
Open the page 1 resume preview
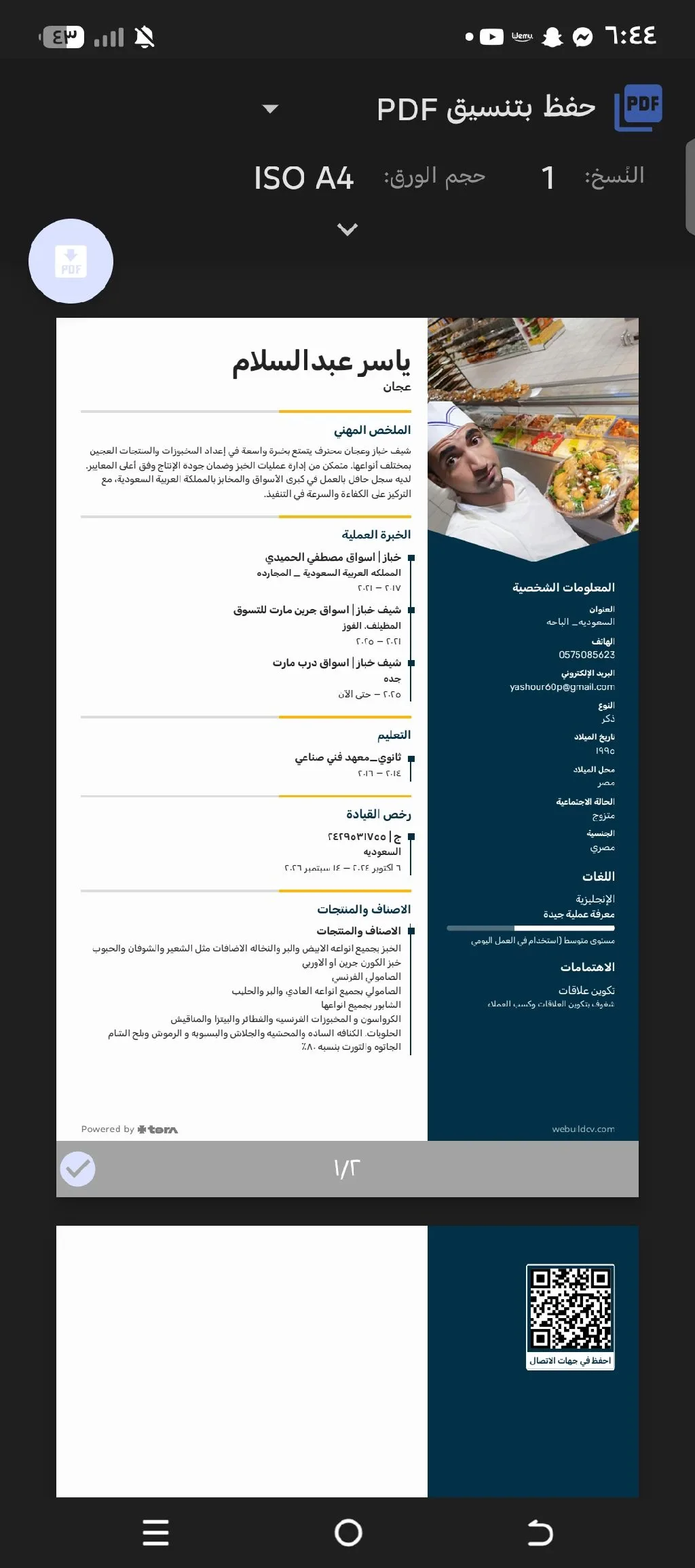[x=347, y=729]
